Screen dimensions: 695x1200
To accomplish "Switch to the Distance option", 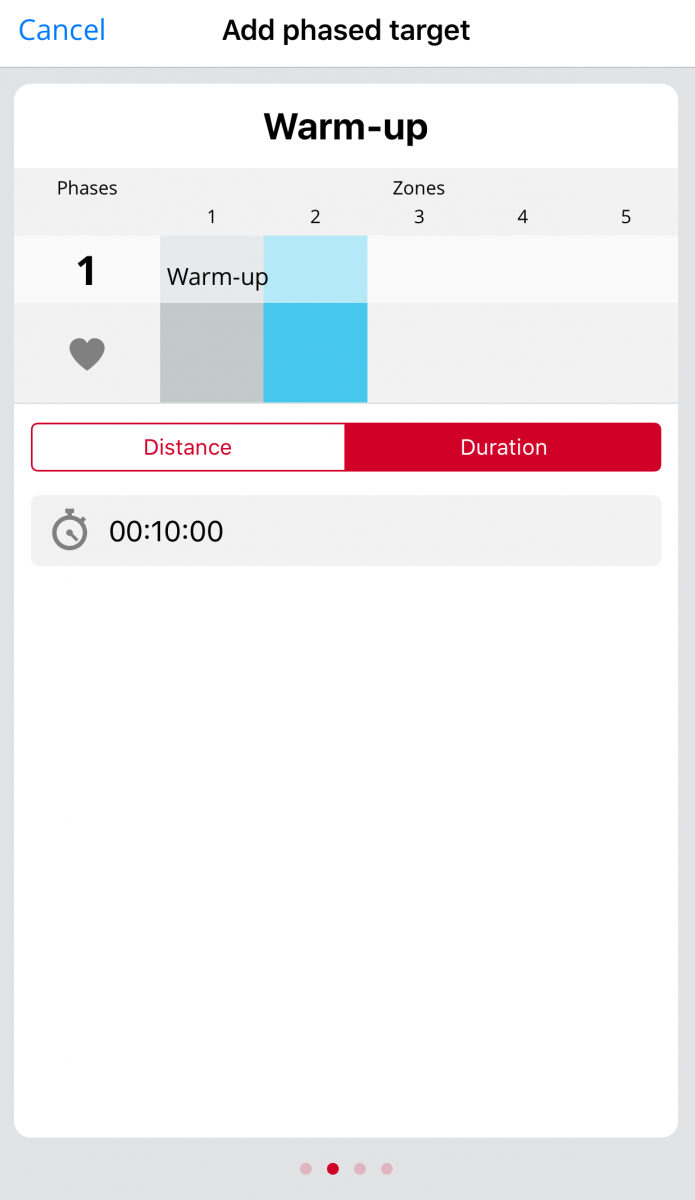I will (188, 447).
